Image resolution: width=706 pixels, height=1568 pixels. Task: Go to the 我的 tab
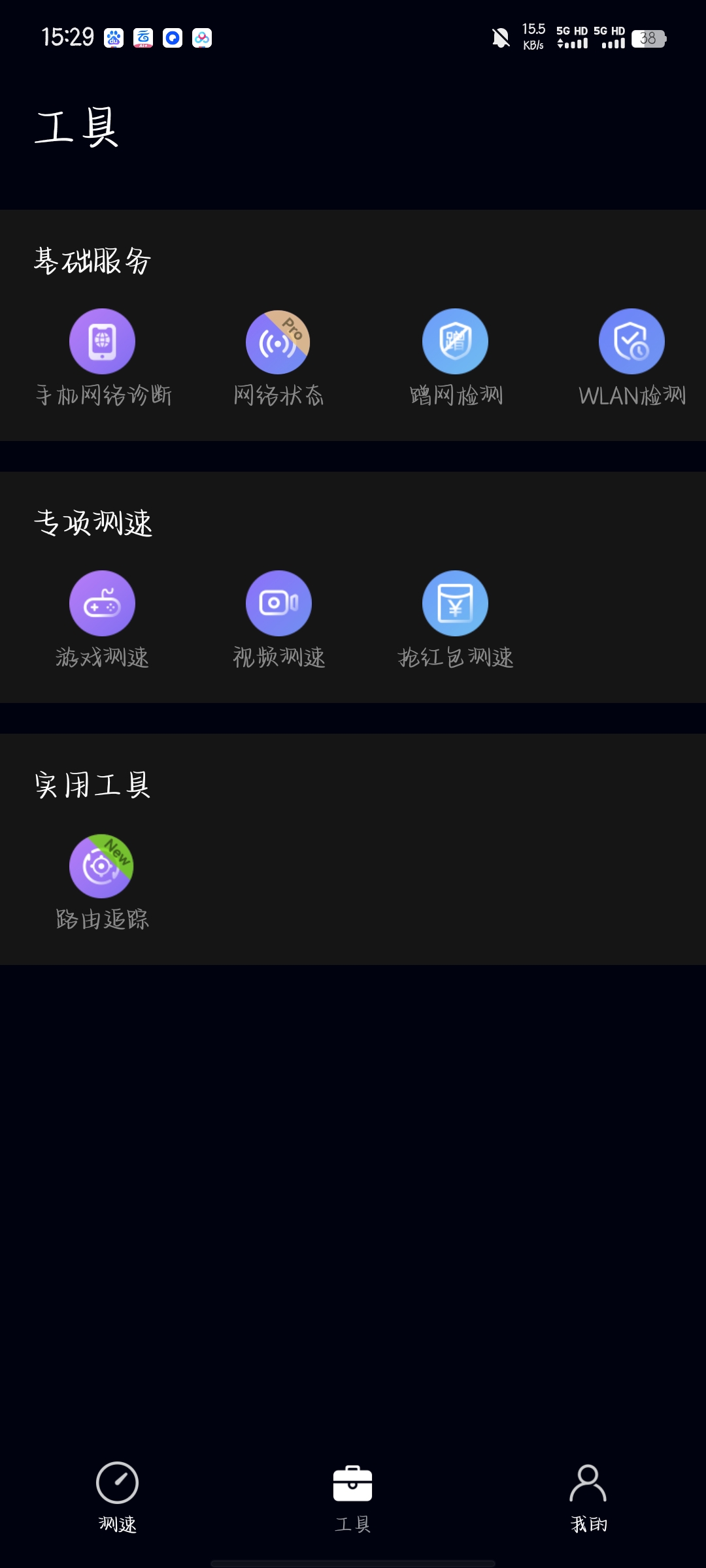click(x=588, y=1496)
